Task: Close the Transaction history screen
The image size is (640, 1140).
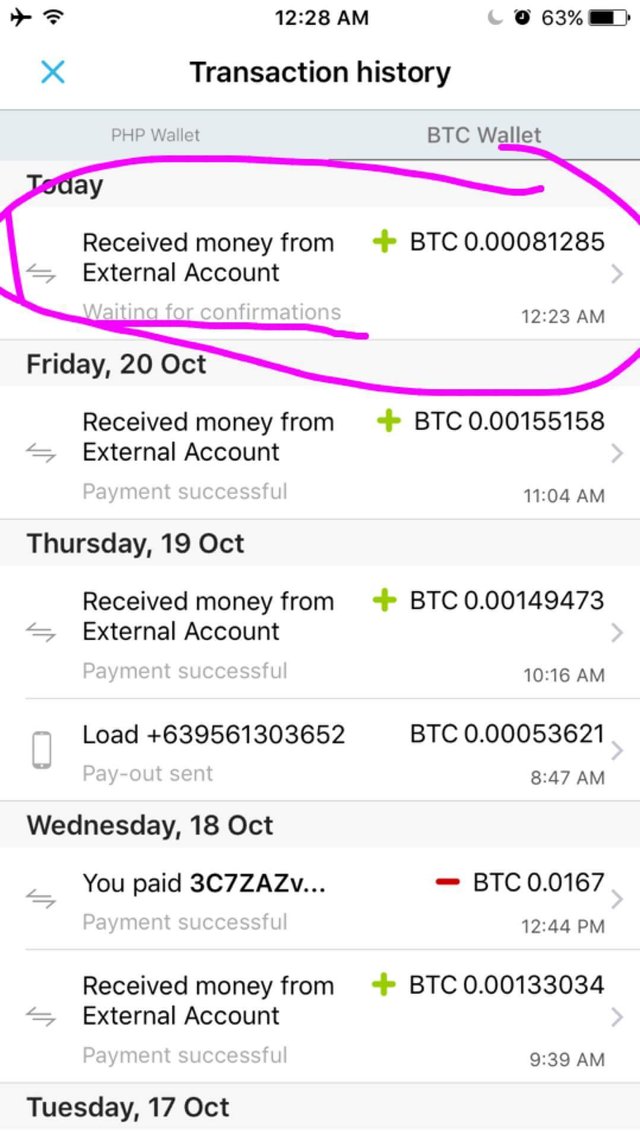Action: pyautogui.click(x=52, y=72)
